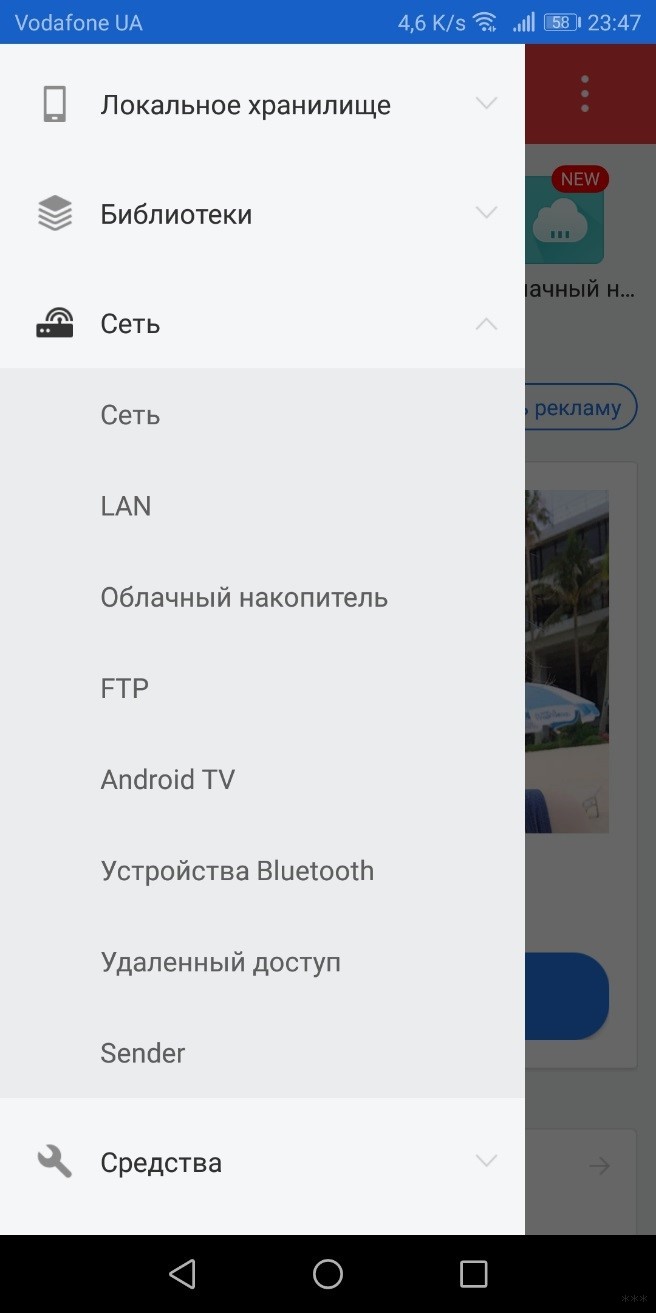Go to the home screen
The width and height of the screenshot is (656, 1313).
pyautogui.click(x=328, y=1273)
